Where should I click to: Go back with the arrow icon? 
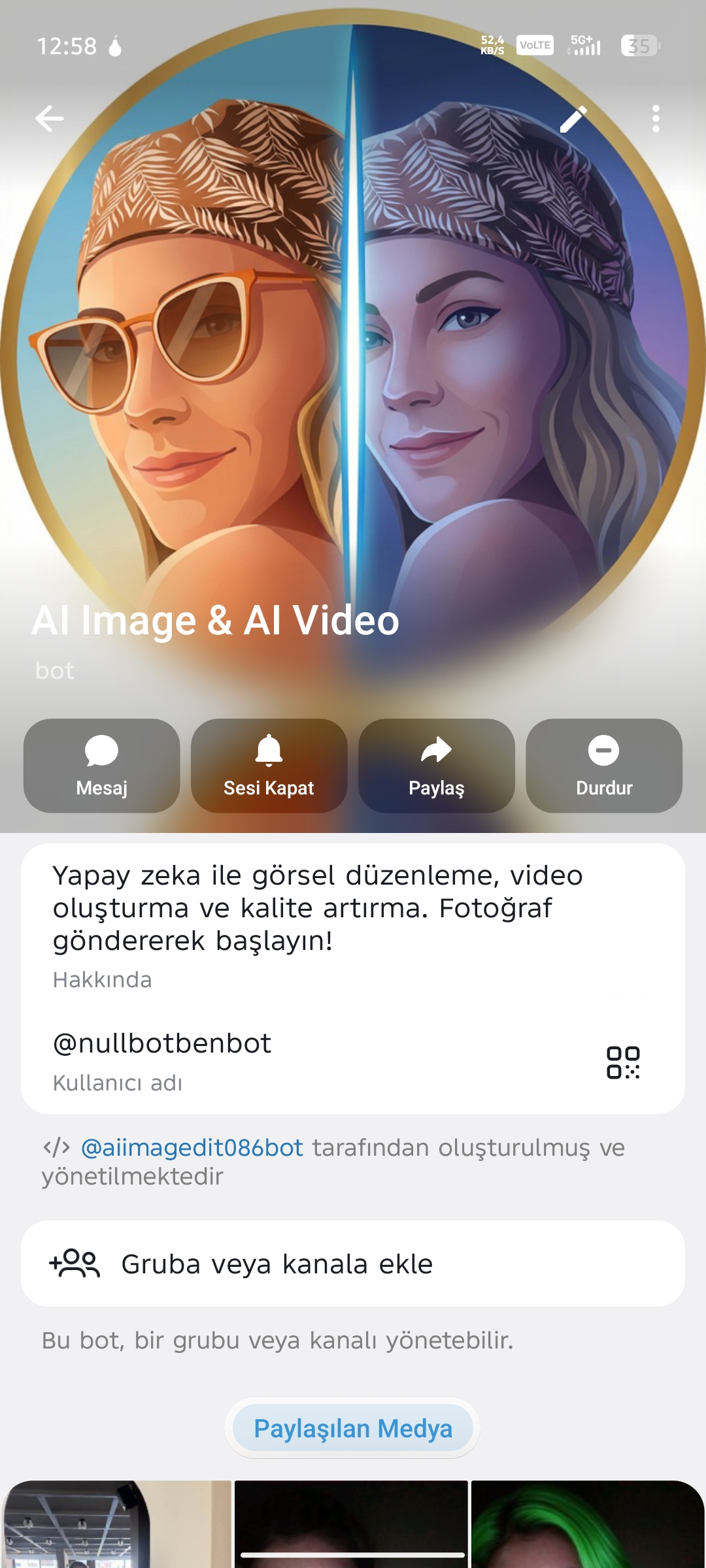pos(50,118)
